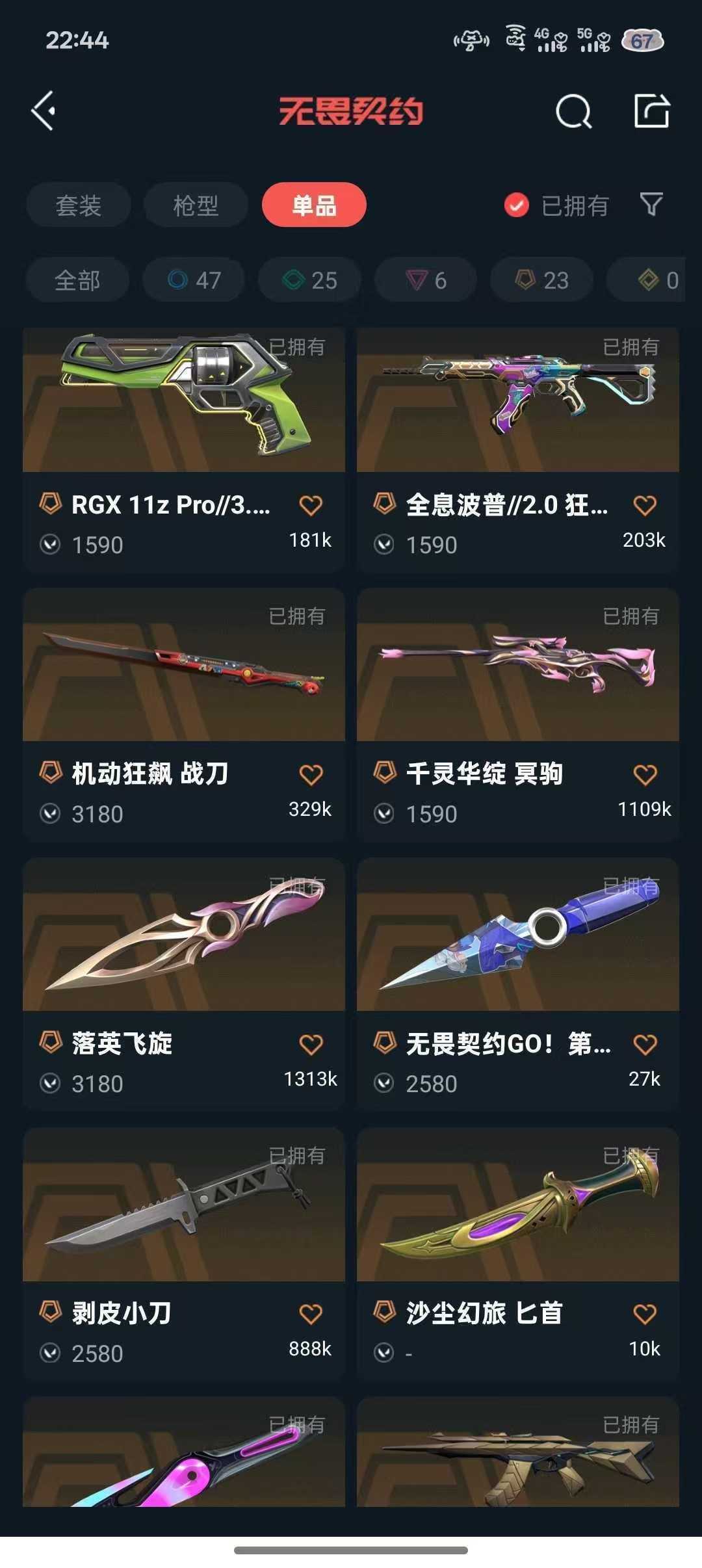Open the 机动狂飙 战刀 skin card
702x1568 pixels.
(183, 715)
